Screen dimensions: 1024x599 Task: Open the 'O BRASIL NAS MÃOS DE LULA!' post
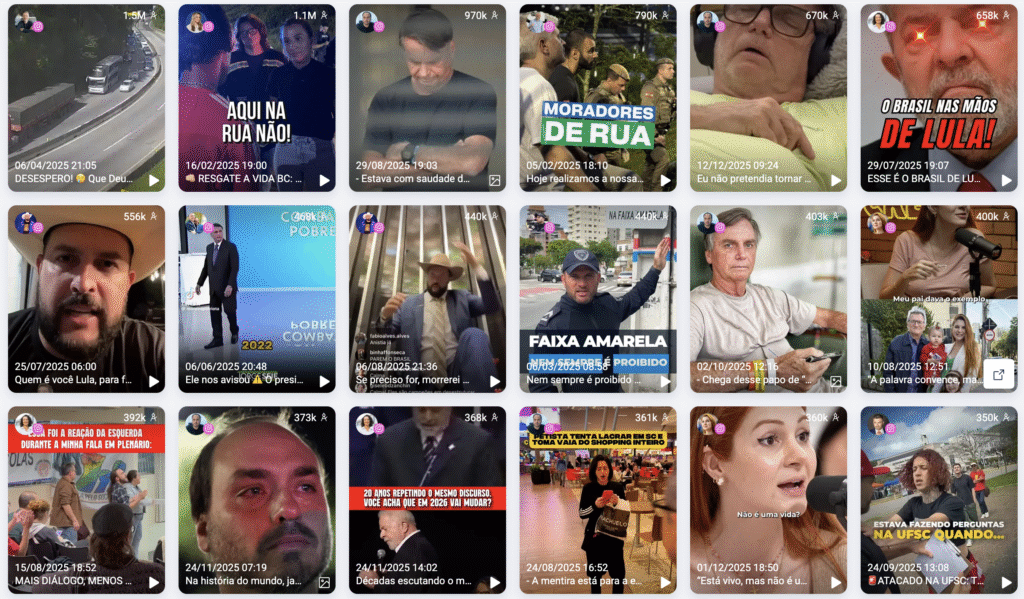click(x=938, y=98)
